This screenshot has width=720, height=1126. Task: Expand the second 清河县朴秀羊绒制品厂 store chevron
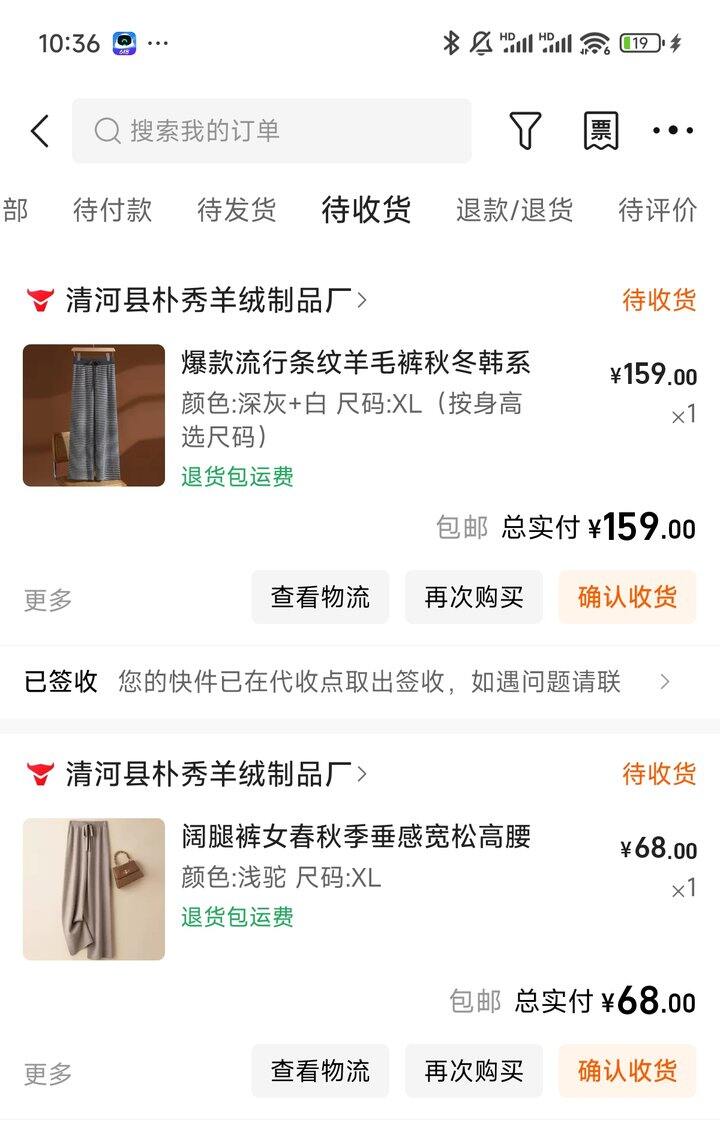365,774
